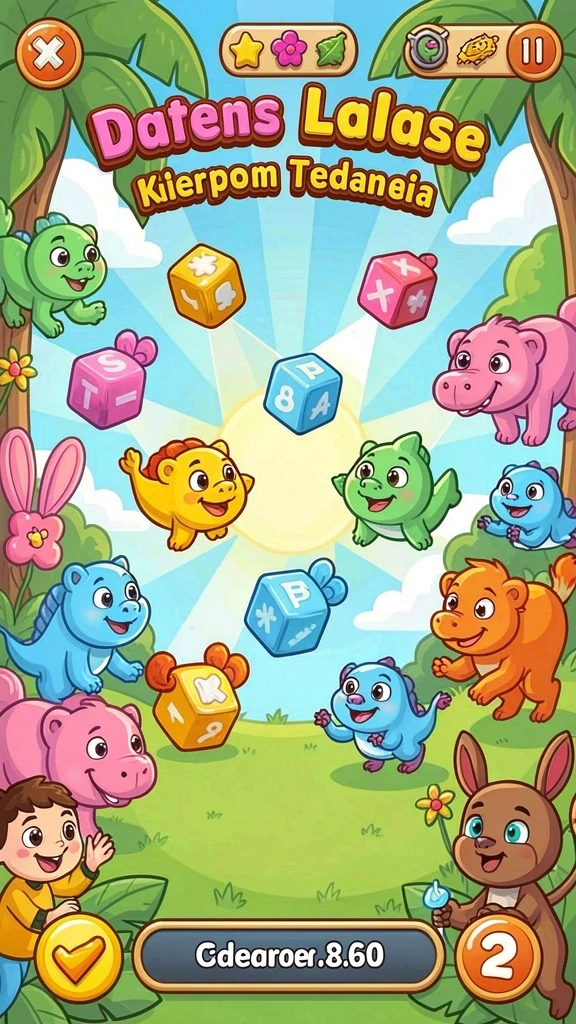Confirm with the yellow checkmark button
576x1024 pixels.
pyautogui.click(x=79, y=958)
